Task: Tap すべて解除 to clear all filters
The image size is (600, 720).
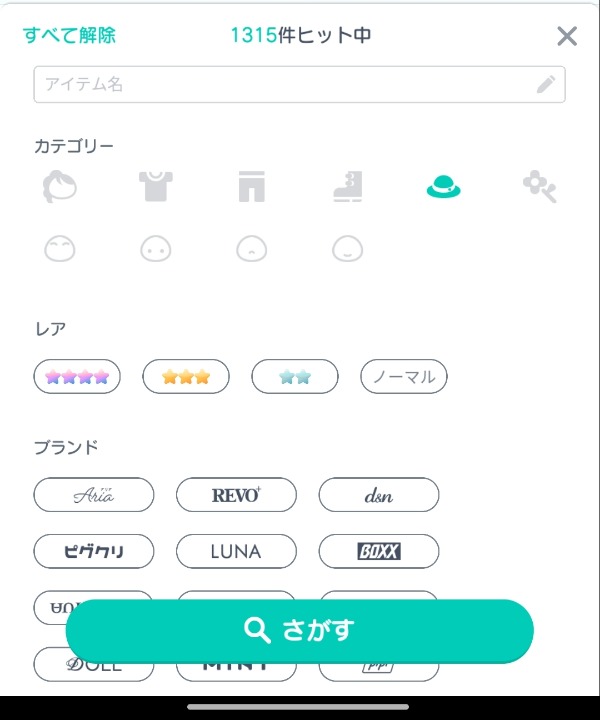Action: pos(69,36)
